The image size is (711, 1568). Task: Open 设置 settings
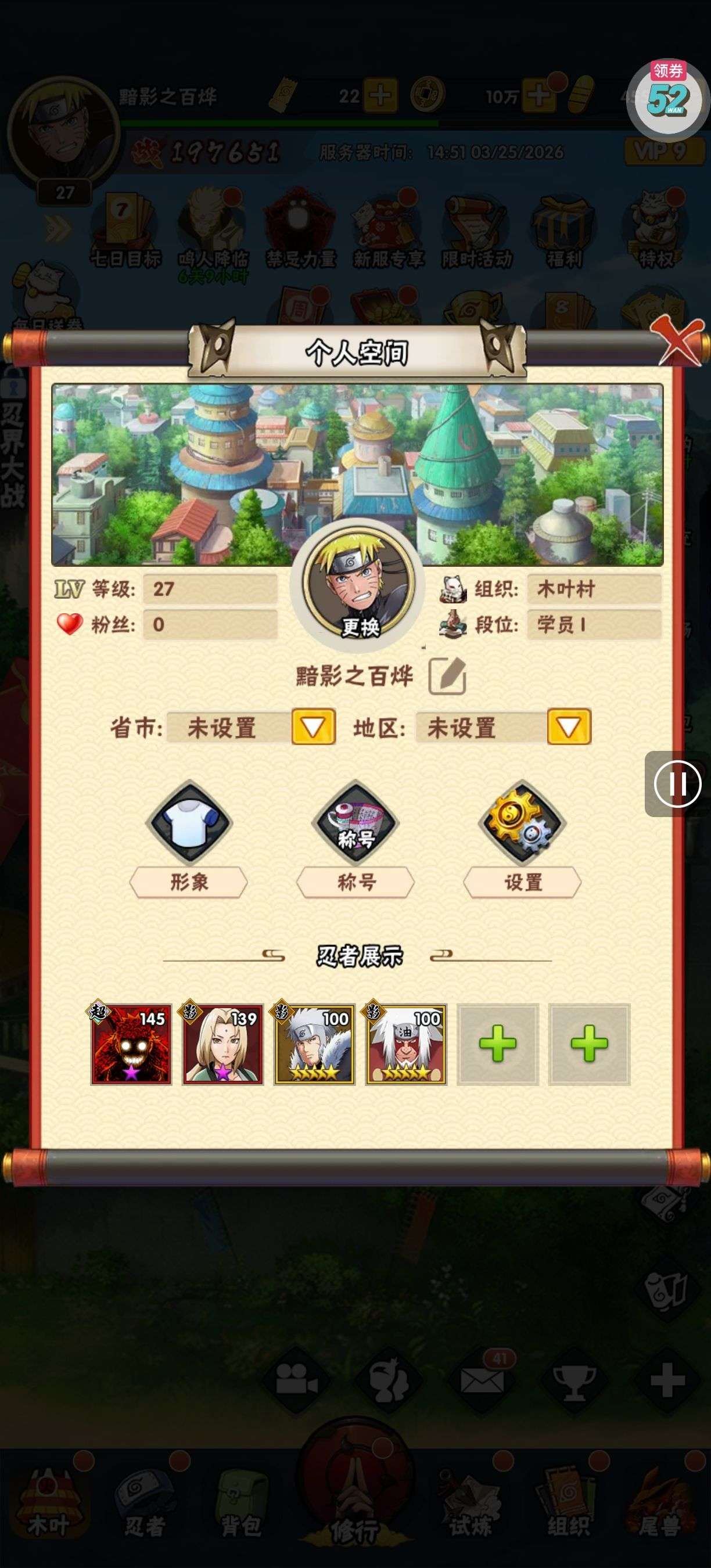tap(522, 839)
